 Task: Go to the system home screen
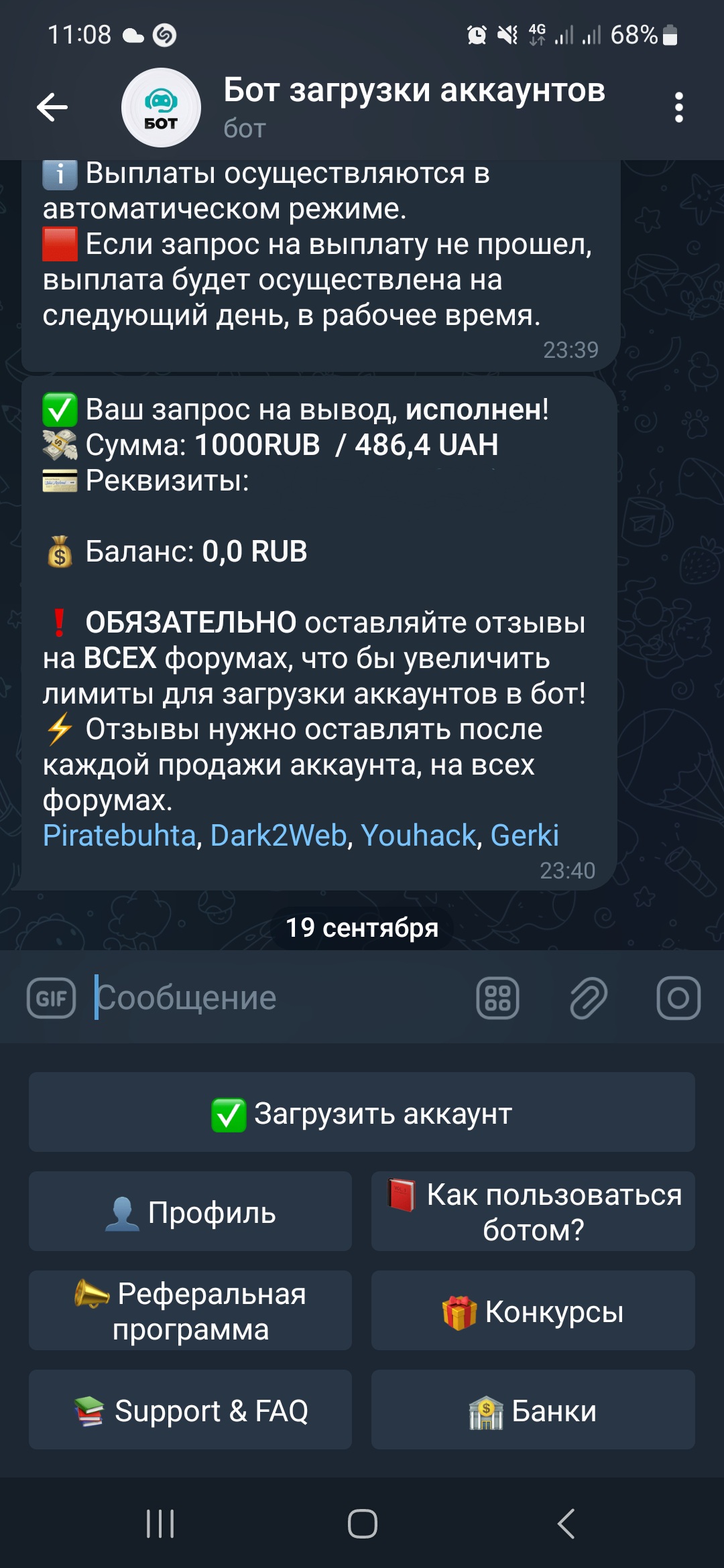tap(362, 1524)
